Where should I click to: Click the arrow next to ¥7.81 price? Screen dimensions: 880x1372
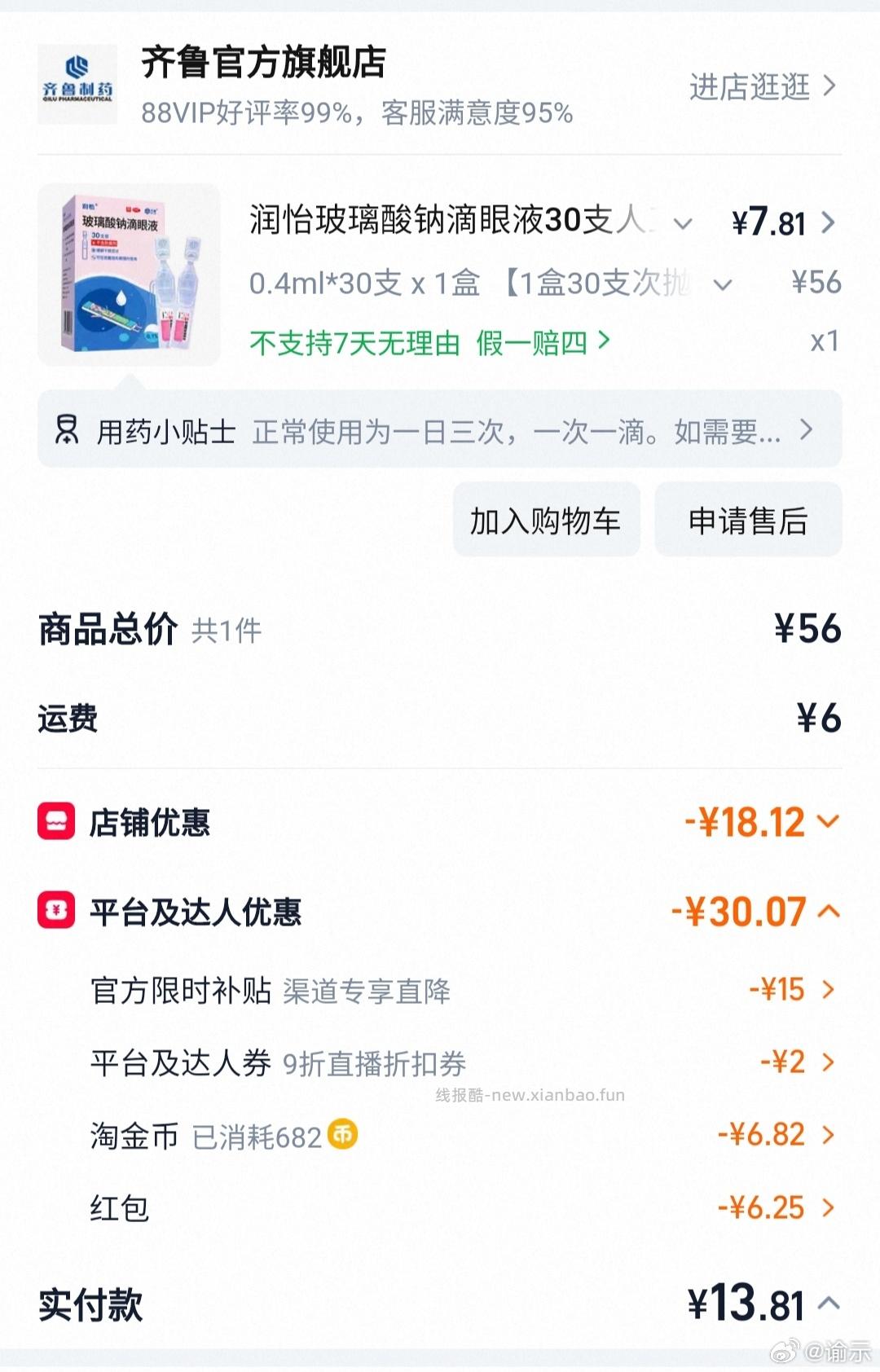coord(829,222)
